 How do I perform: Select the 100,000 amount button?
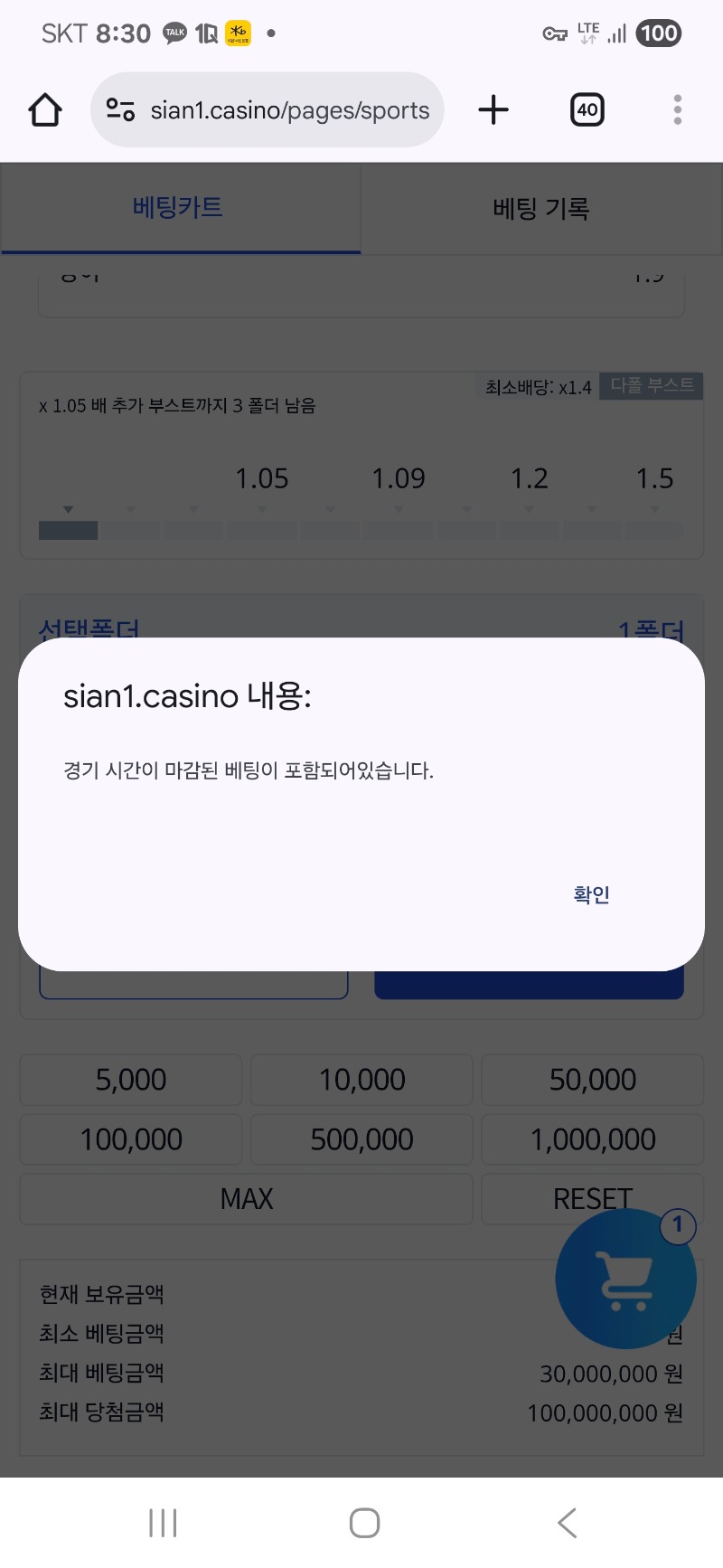pyautogui.click(x=131, y=1139)
